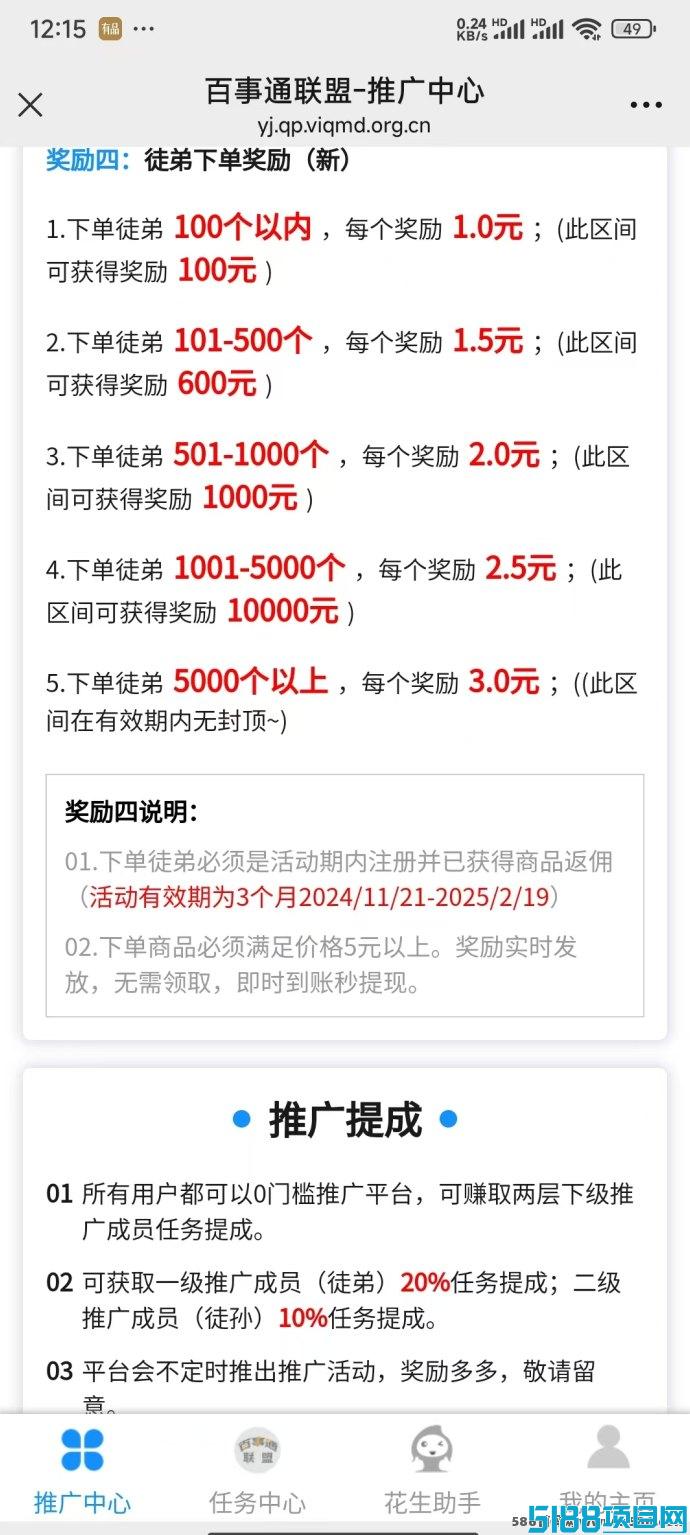Image resolution: width=690 pixels, height=1535 pixels.
Task: Open the 花生助手 tab
Action: point(432,1470)
